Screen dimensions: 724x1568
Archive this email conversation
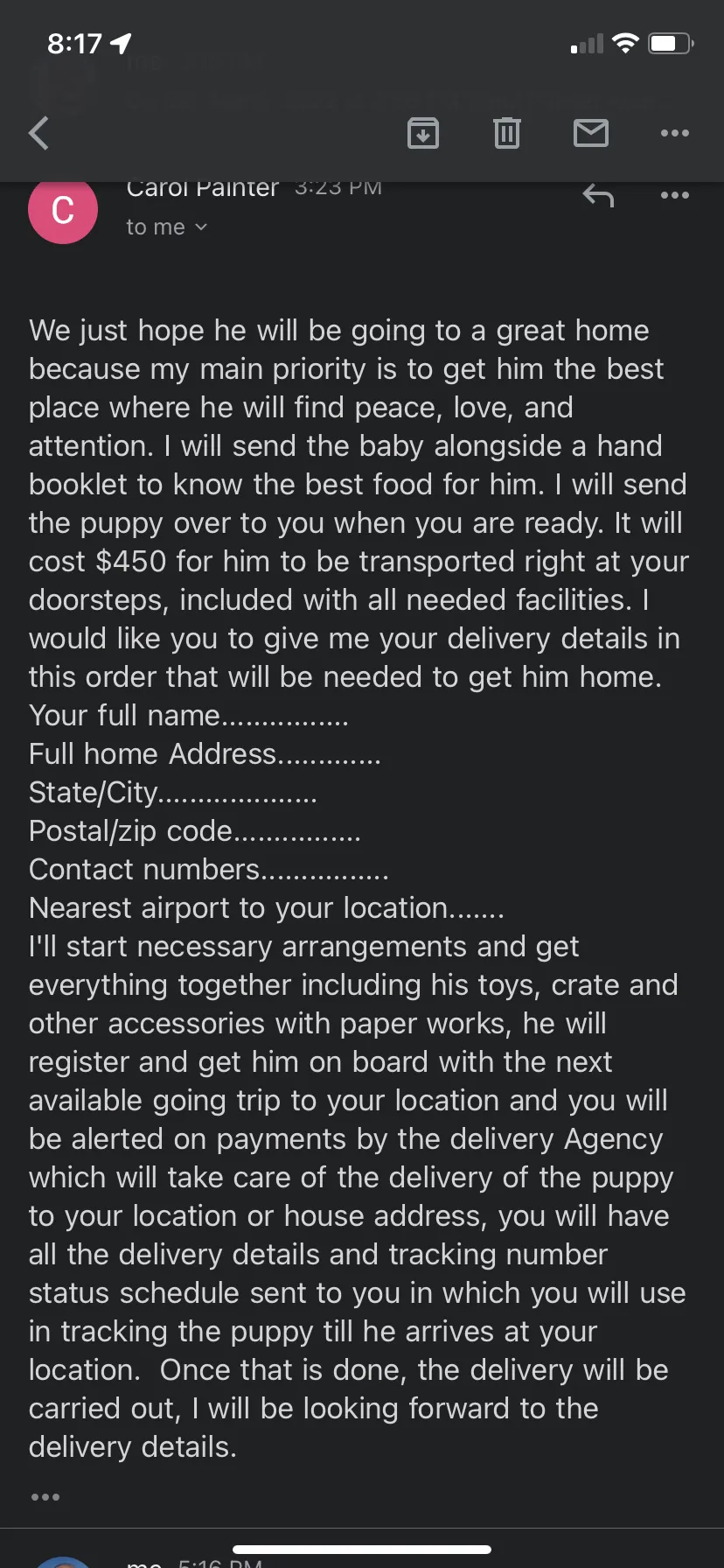[x=423, y=133]
